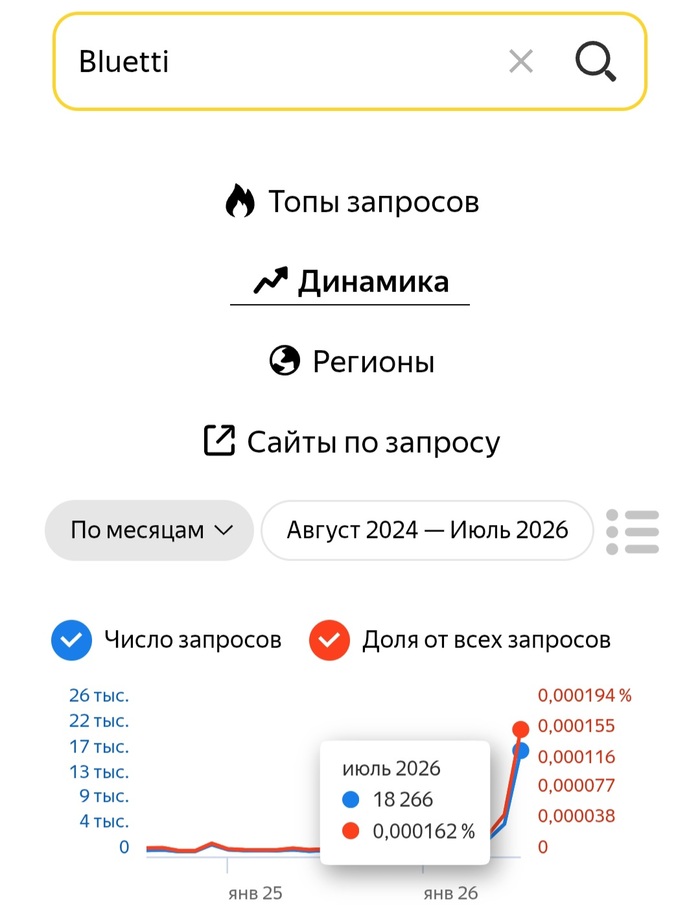Open the Топы запросов section
Image resolution: width=700 pixels, height=912 pixels.
(x=352, y=201)
